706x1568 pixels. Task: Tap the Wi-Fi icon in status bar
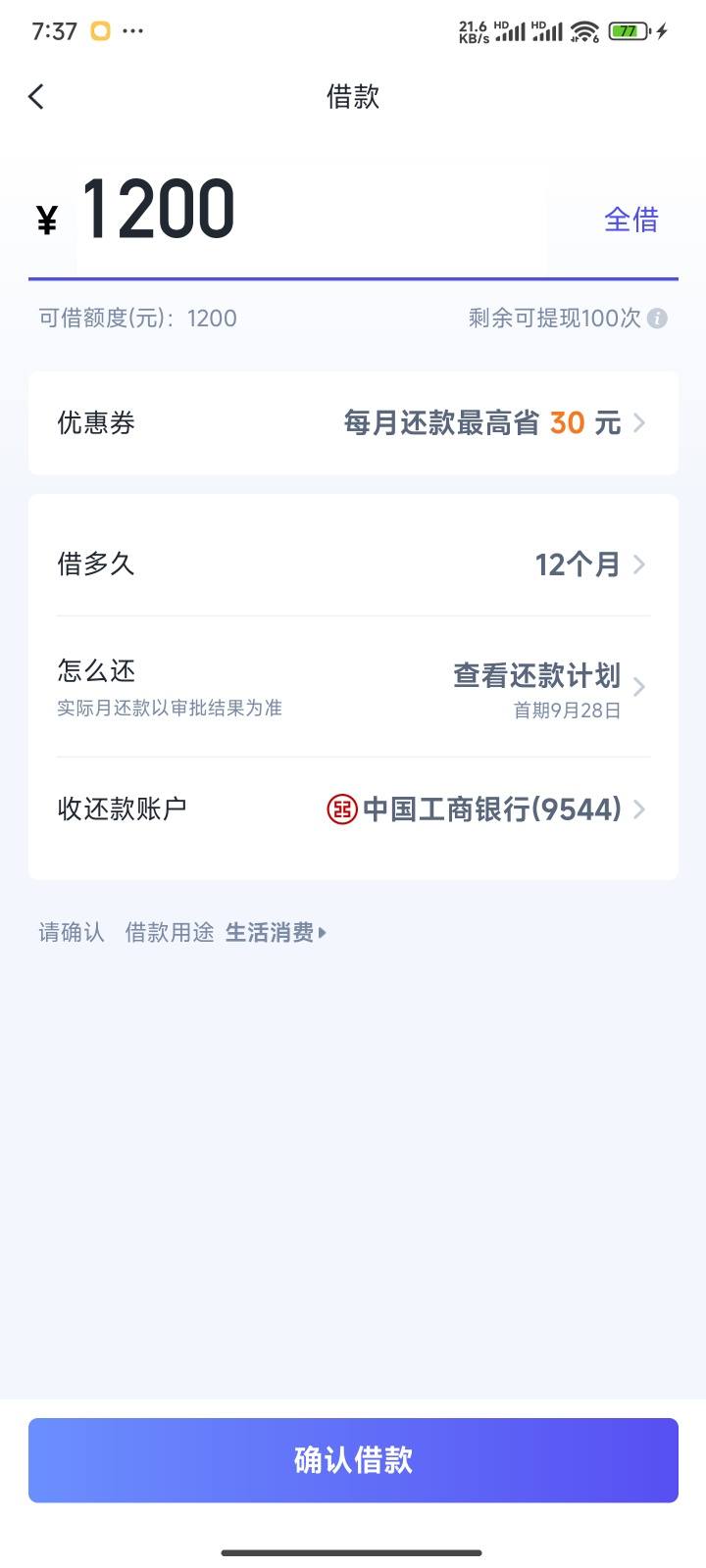pyautogui.click(x=585, y=30)
